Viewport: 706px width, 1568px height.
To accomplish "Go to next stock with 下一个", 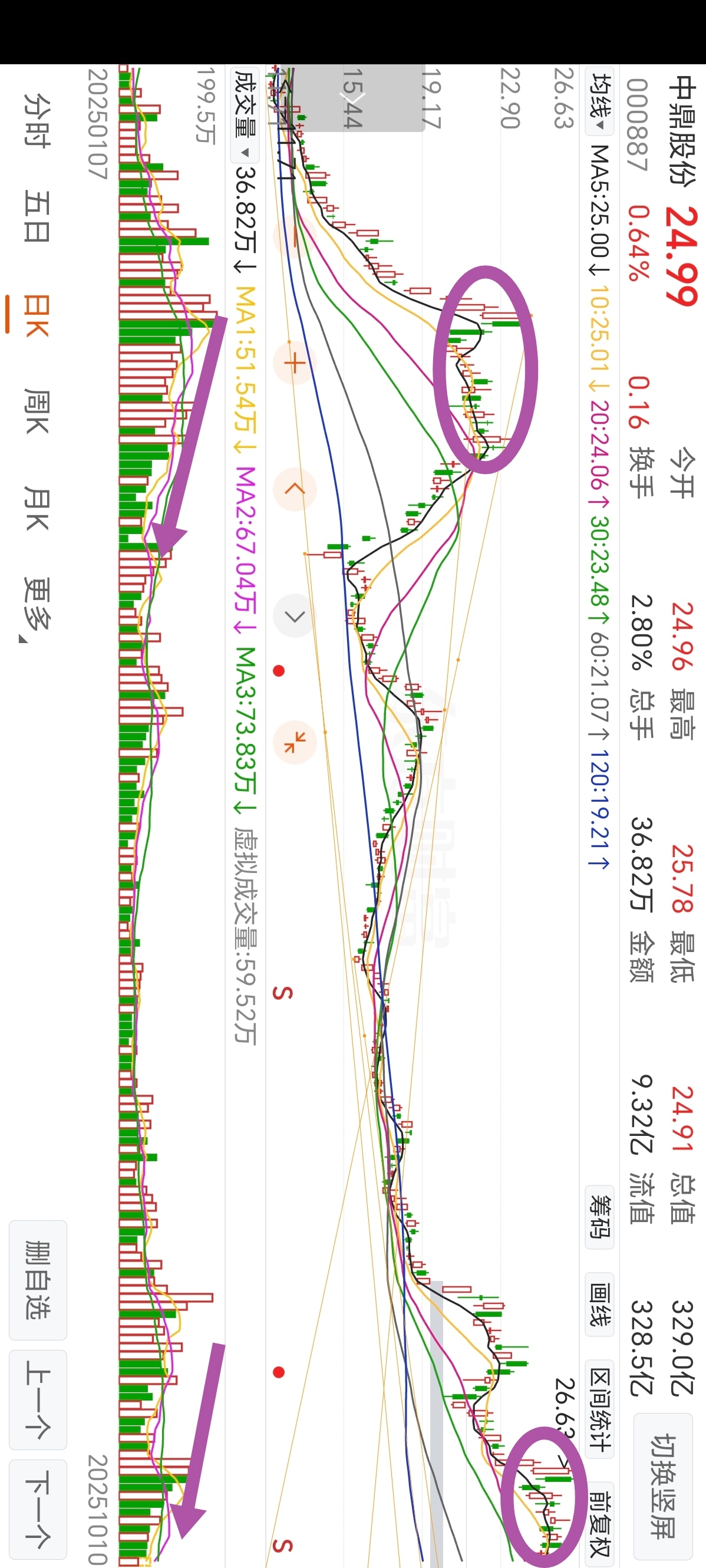I will click(38, 1511).
